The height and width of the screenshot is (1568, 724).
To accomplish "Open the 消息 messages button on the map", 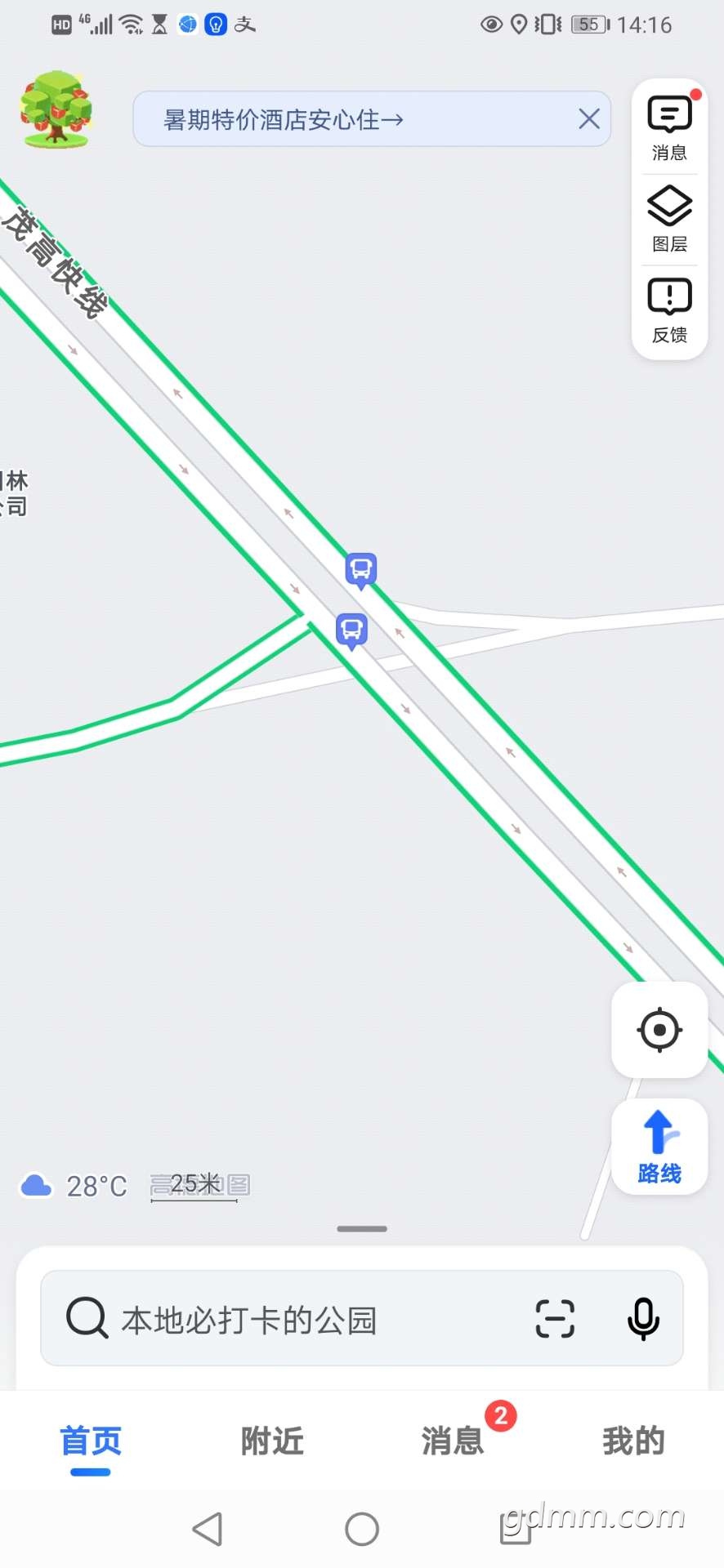I will pyautogui.click(x=669, y=128).
